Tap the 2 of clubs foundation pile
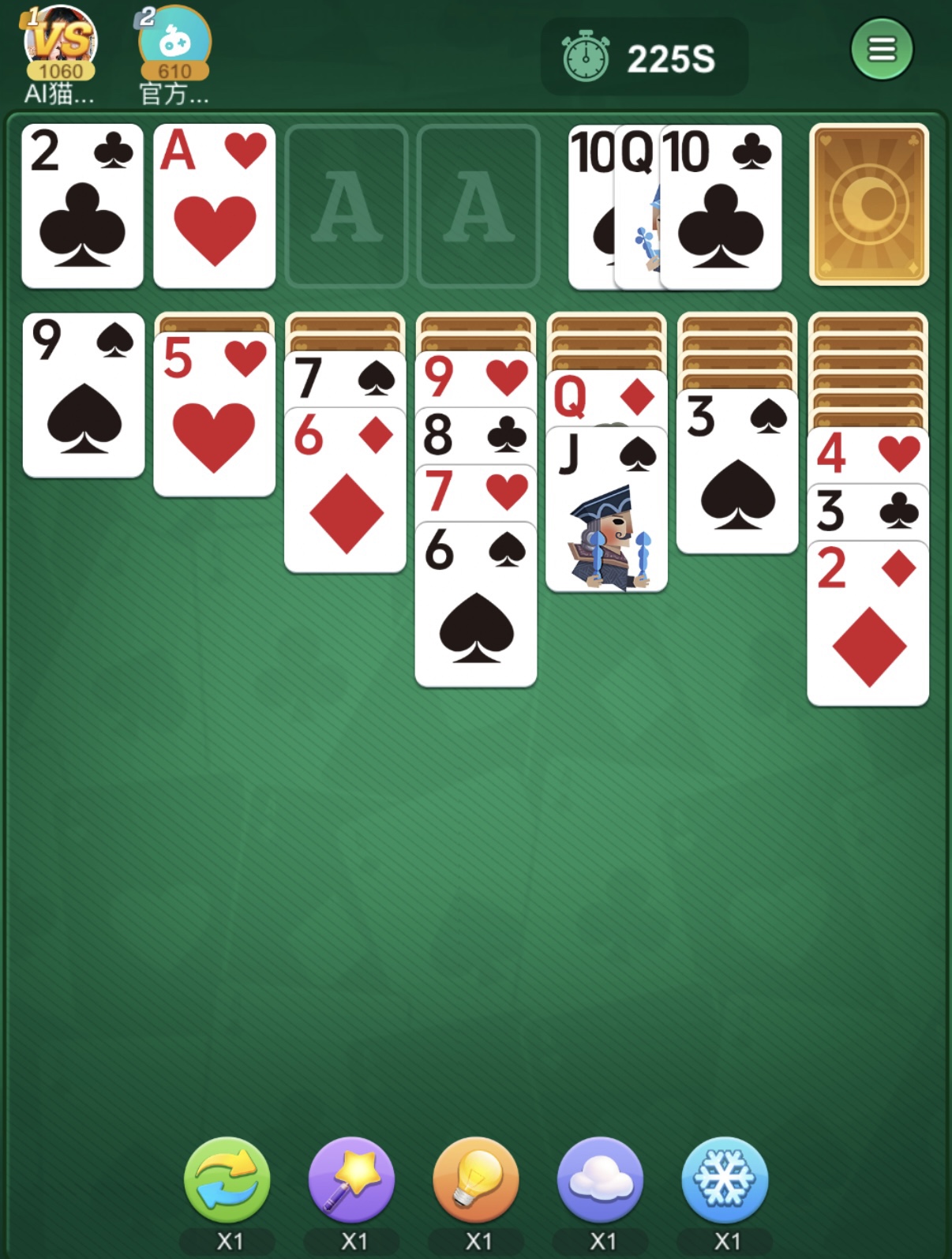This screenshot has width=952, height=1259. [x=83, y=205]
